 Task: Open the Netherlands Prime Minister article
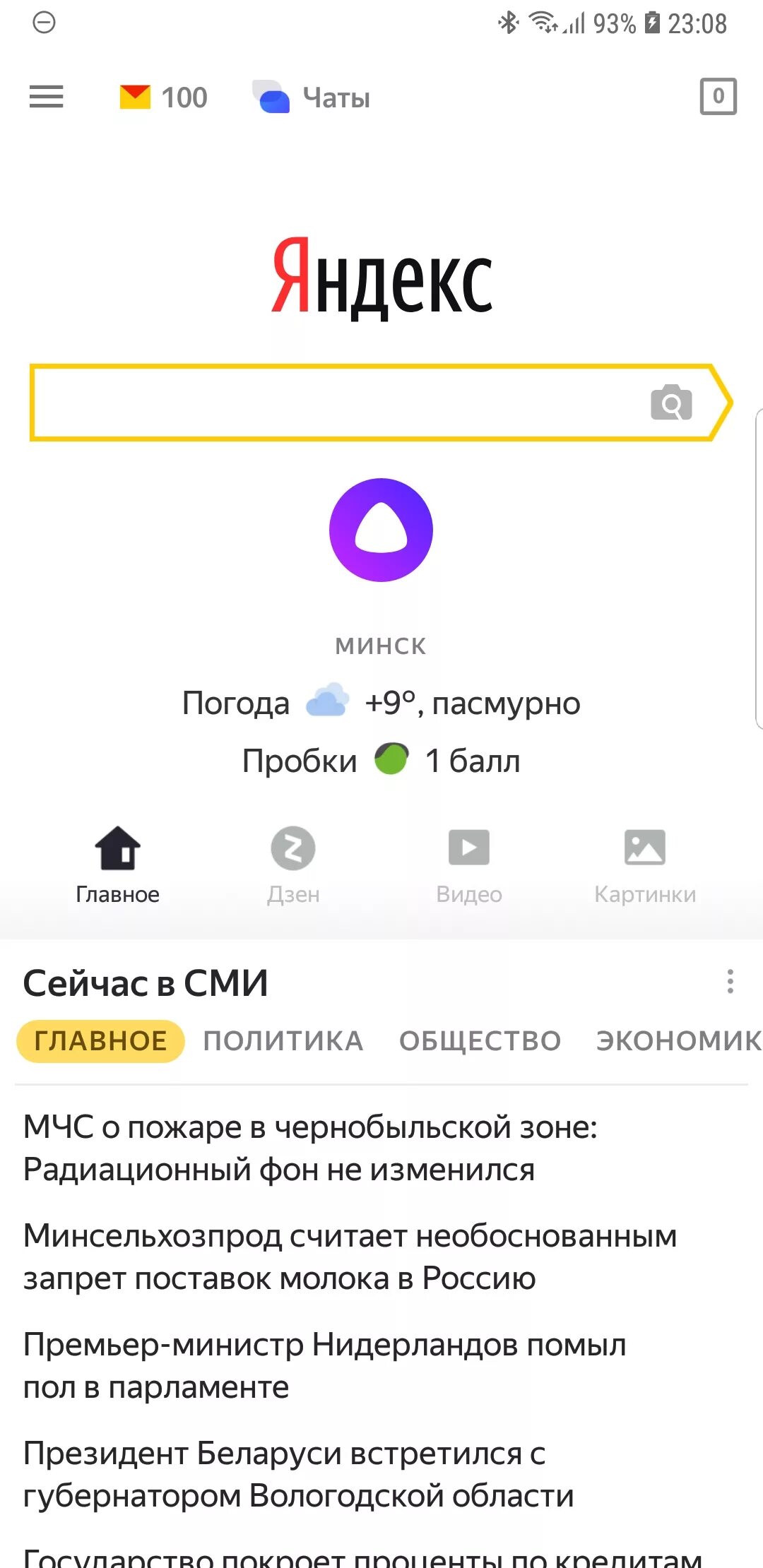point(325,1366)
